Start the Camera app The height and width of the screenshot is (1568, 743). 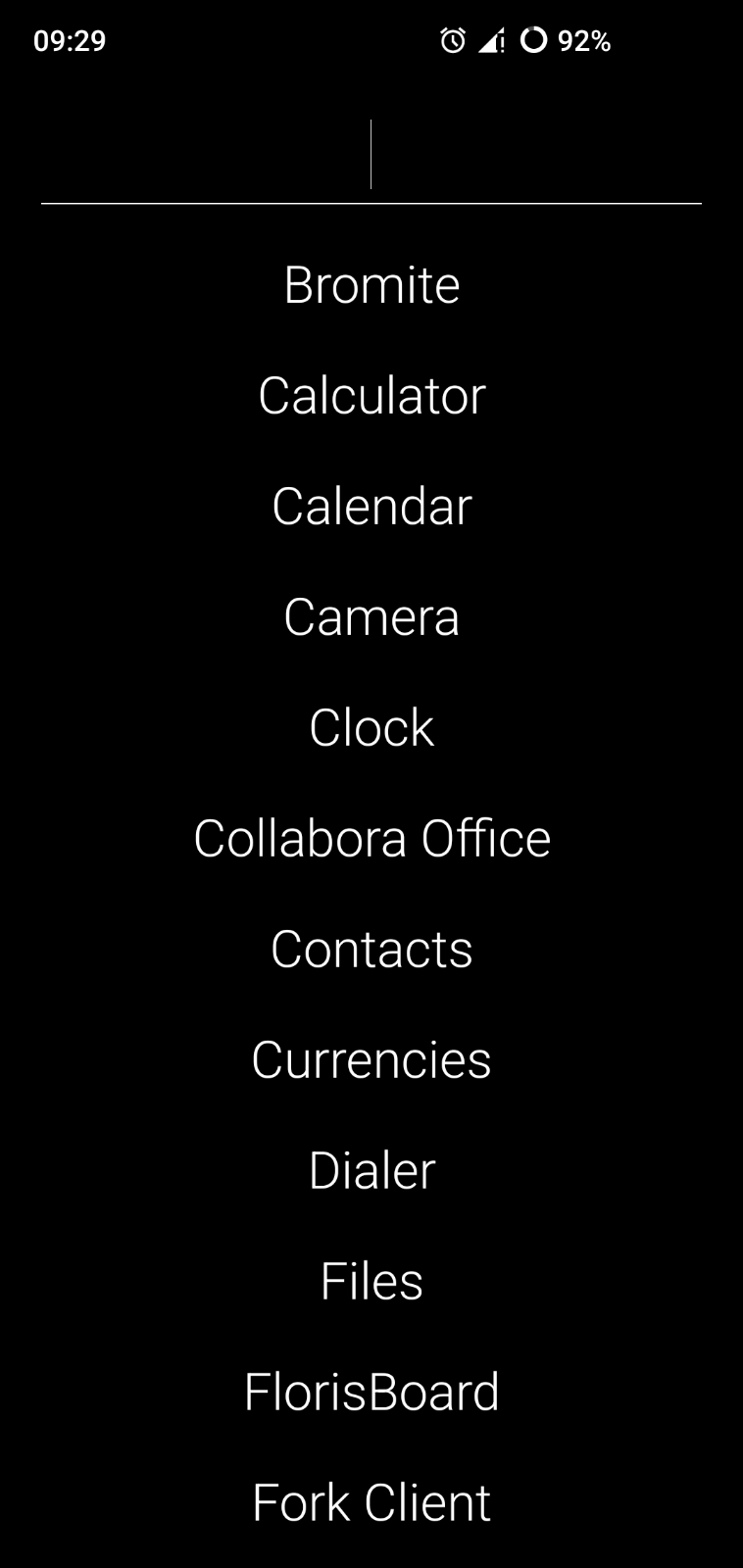coord(371,617)
